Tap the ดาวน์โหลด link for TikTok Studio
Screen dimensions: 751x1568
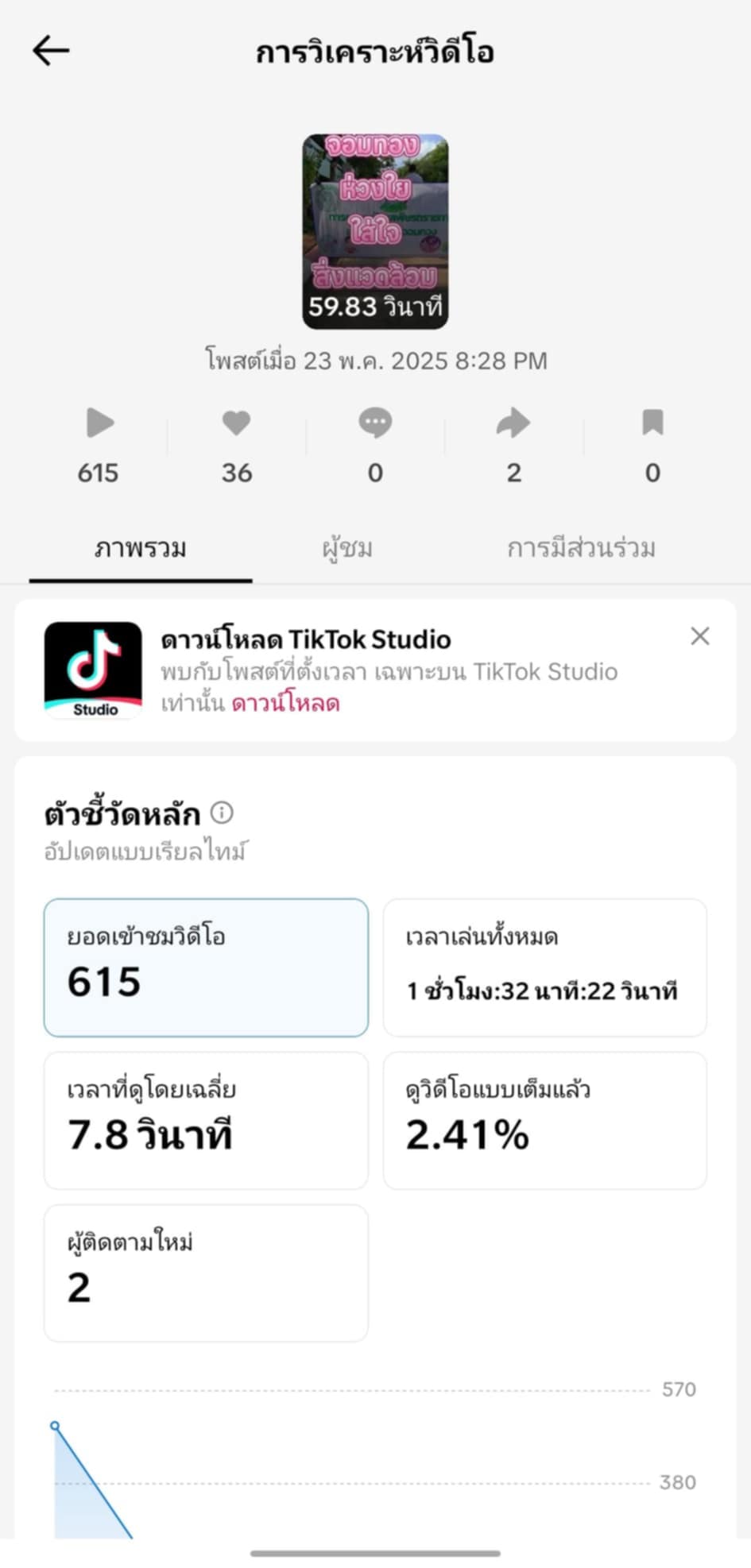286,704
